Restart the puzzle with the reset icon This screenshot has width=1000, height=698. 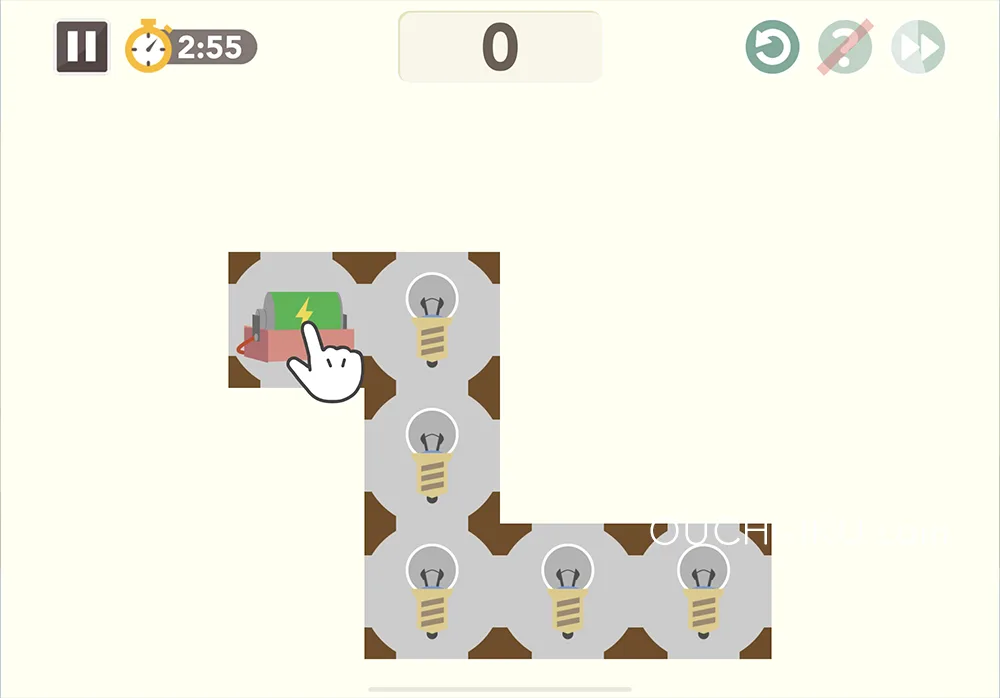pyautogui.click(x=772, y=47)
